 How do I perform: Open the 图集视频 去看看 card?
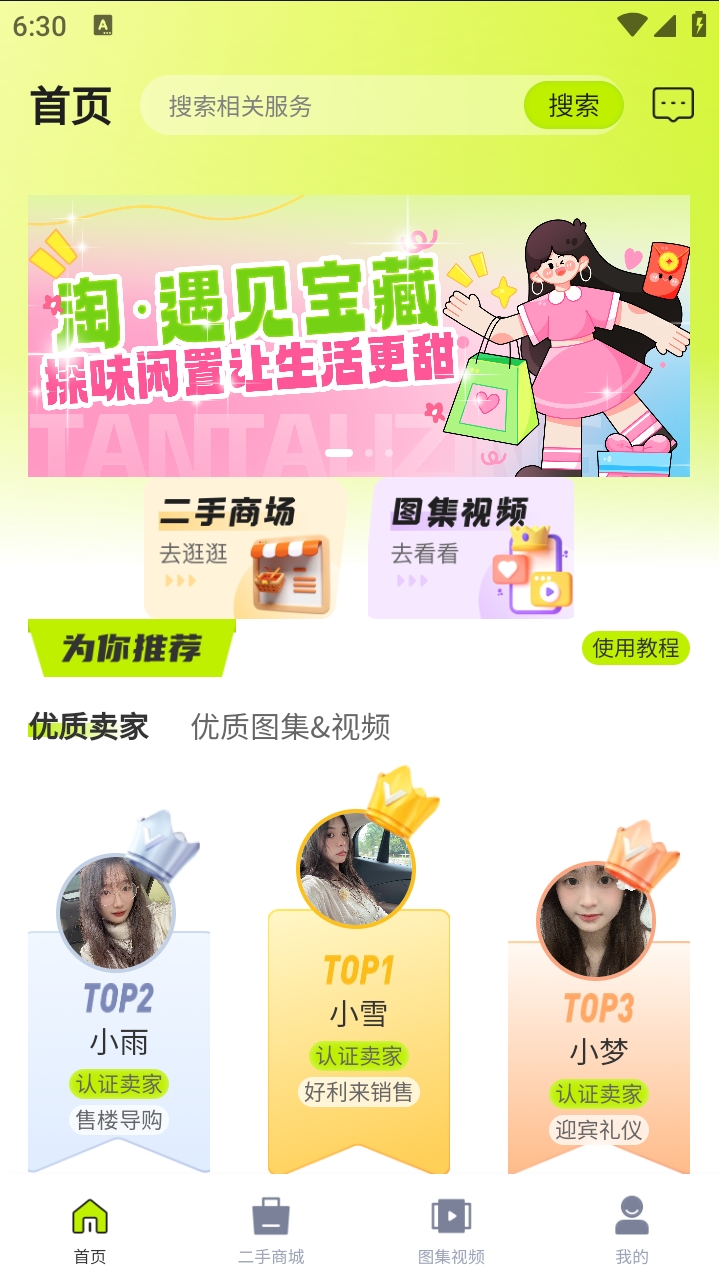[x=471, y=548]
